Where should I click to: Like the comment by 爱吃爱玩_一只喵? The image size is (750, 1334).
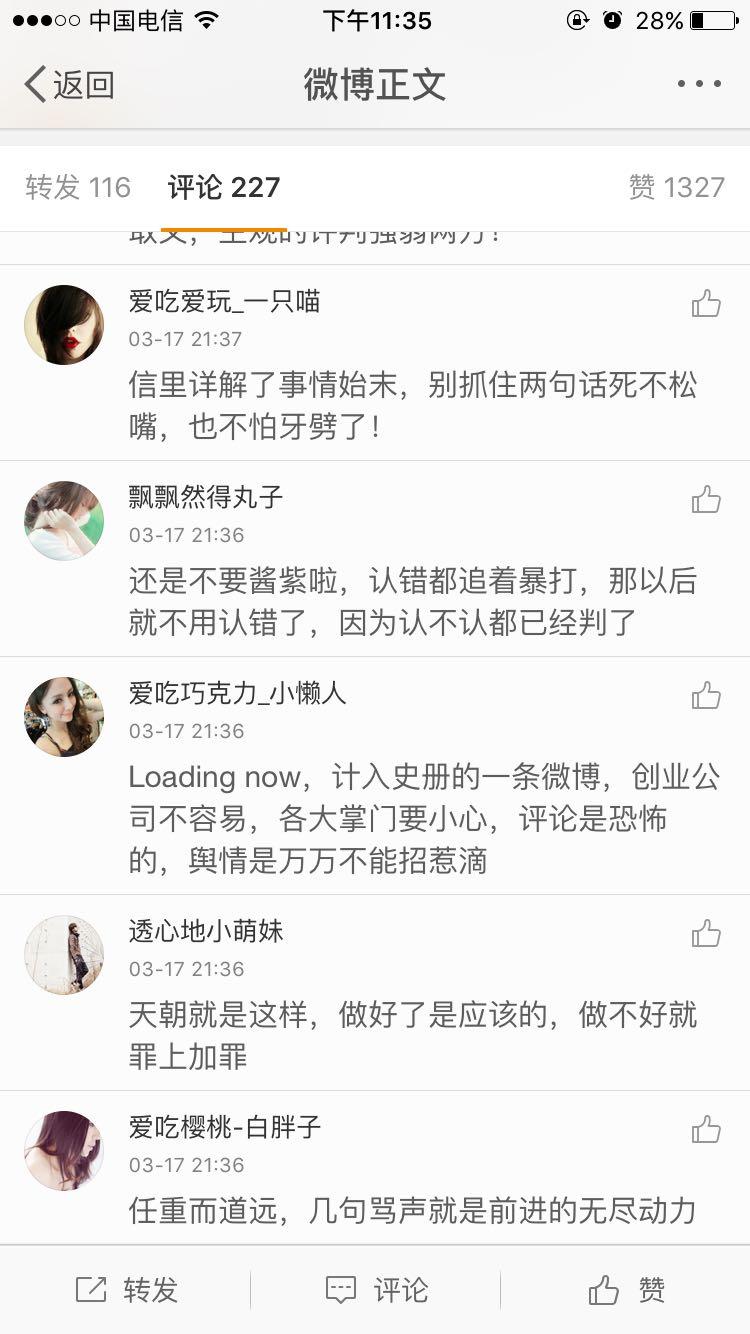[706, 304]
